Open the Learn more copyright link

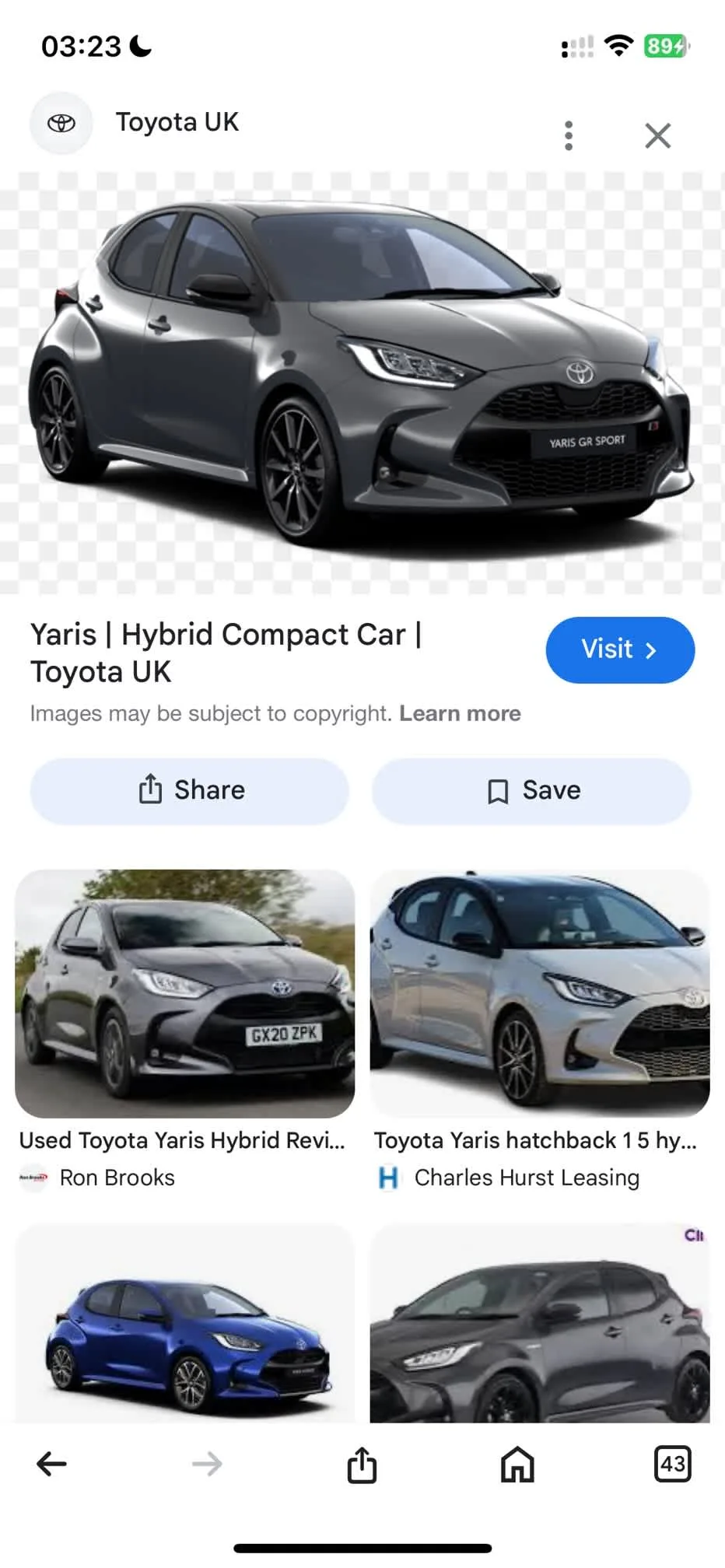(x=460, y=713)
